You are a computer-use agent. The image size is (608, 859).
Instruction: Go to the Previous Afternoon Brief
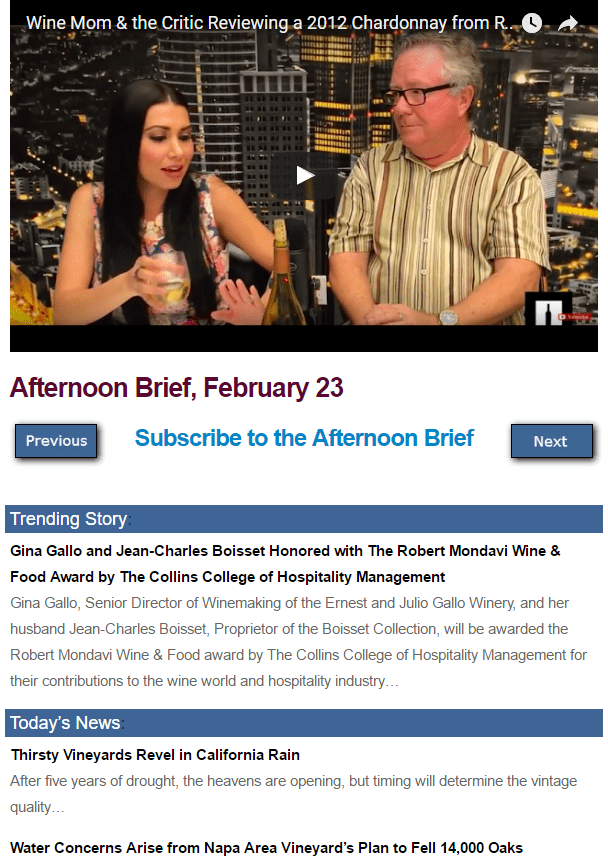[x=56, y=441]
